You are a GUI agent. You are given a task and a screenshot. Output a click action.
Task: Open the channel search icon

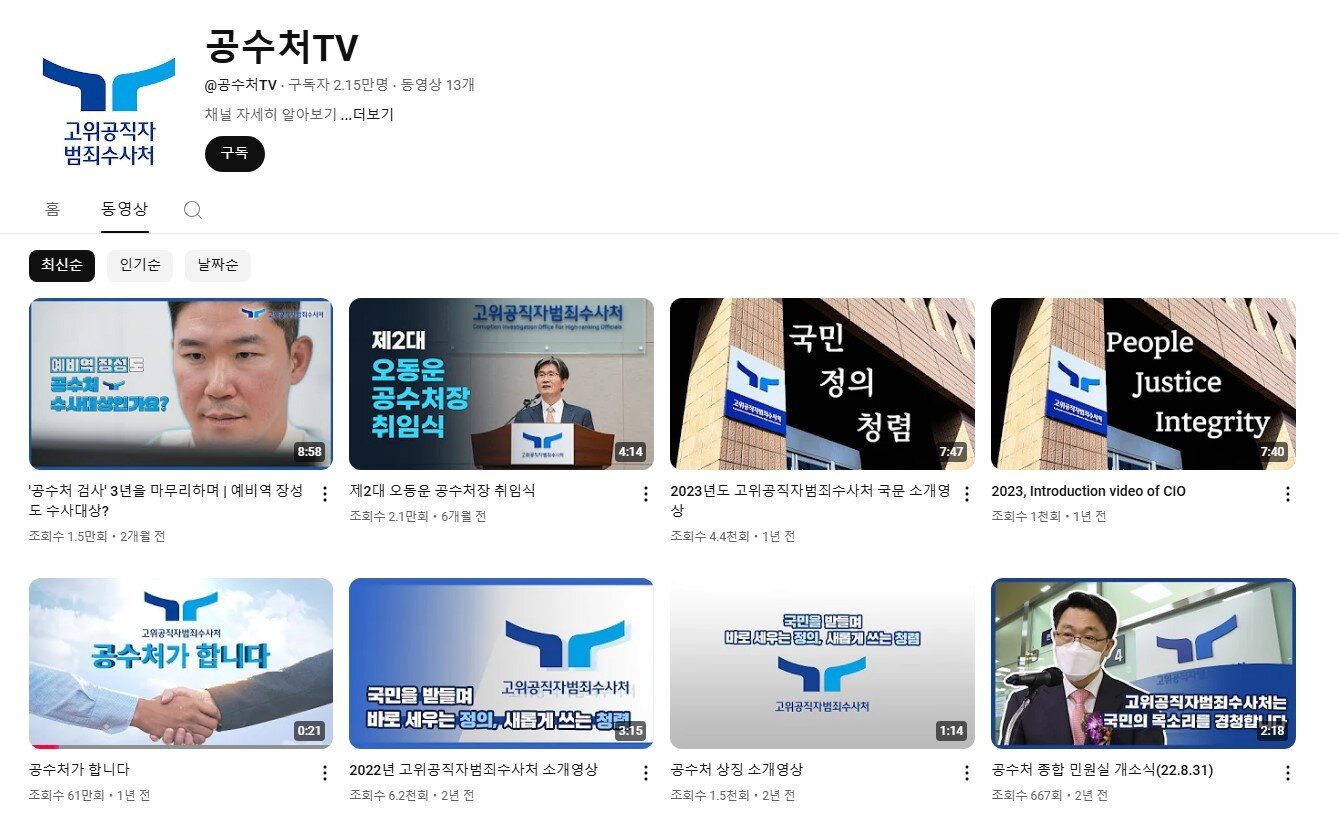coord(193,210)
